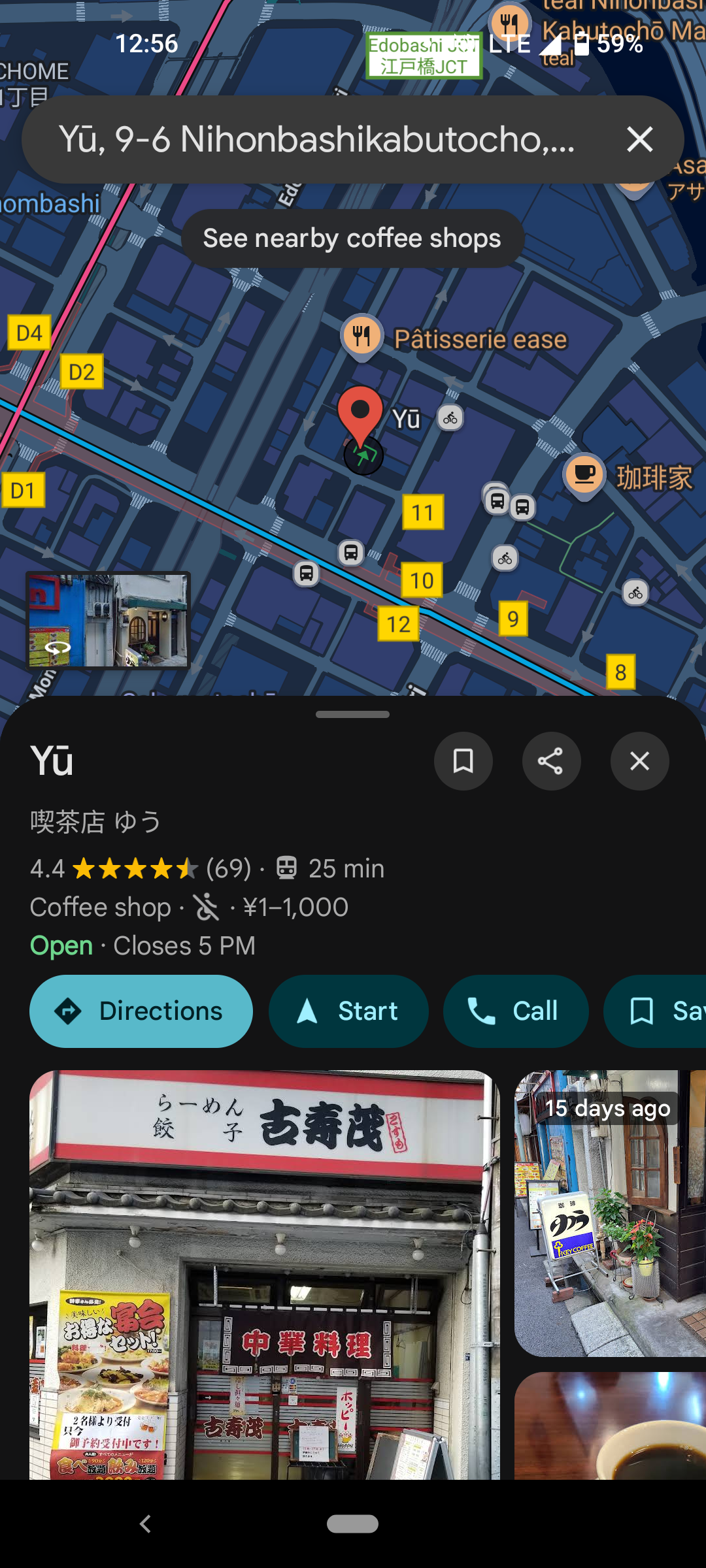This screenshot has height=1568, width=706.
Task: Select the Pâtisserie ease map pin
Action: coord(362,336)
